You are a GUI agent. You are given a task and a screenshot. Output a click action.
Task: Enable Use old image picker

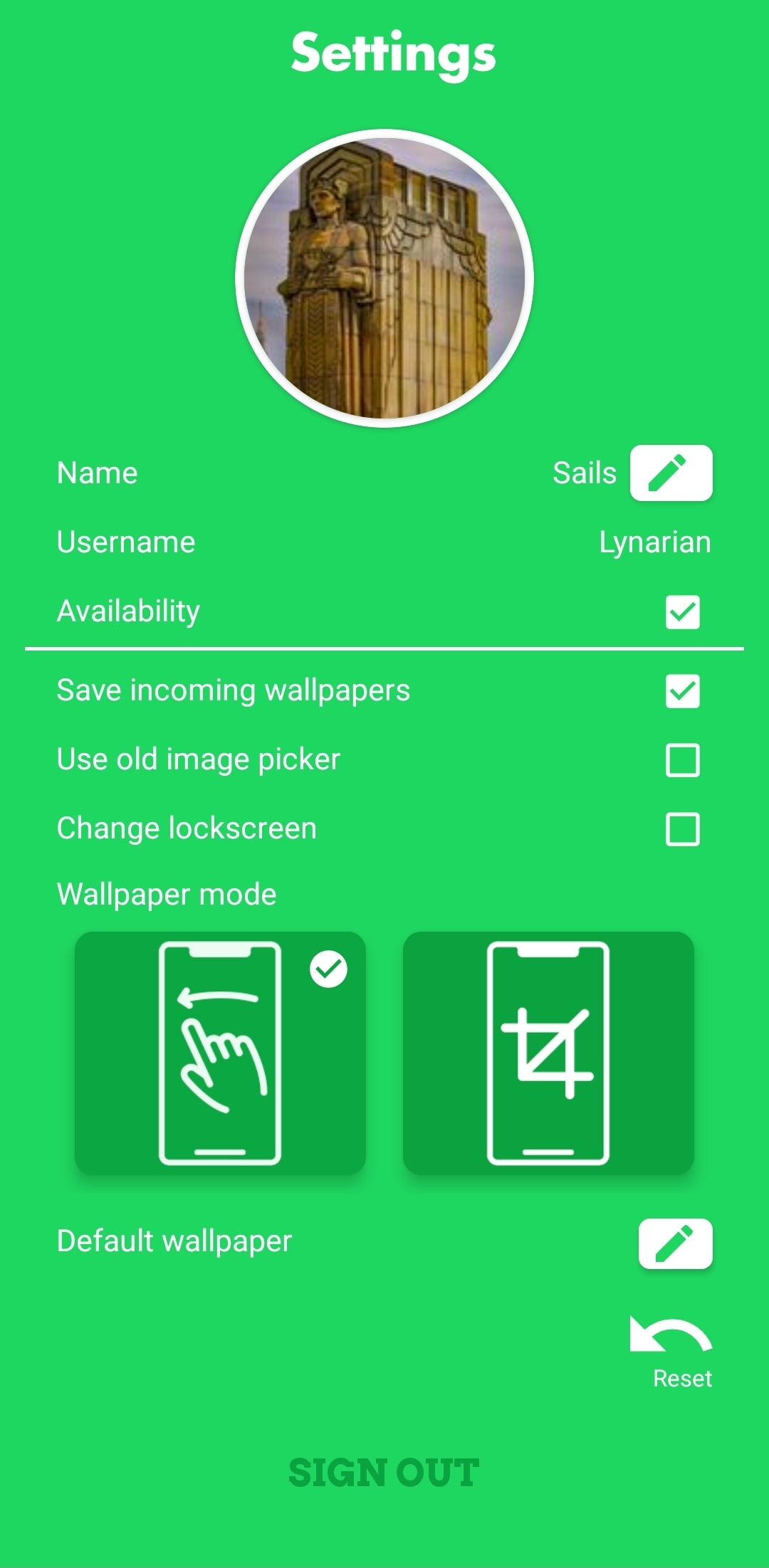click(682, 760)
